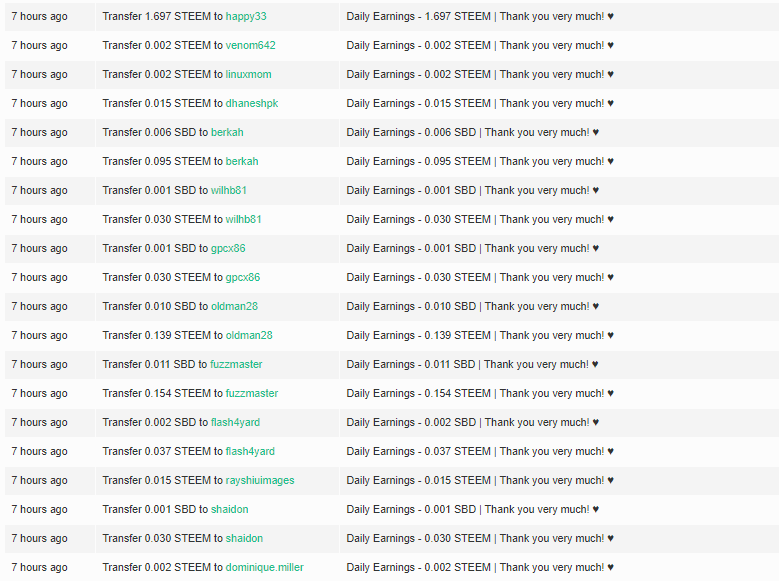Image resolution: width=779 pixels, height=581 pixels.
Task: View the rayshiuimages profile link
Action: [x=260, y=481]
